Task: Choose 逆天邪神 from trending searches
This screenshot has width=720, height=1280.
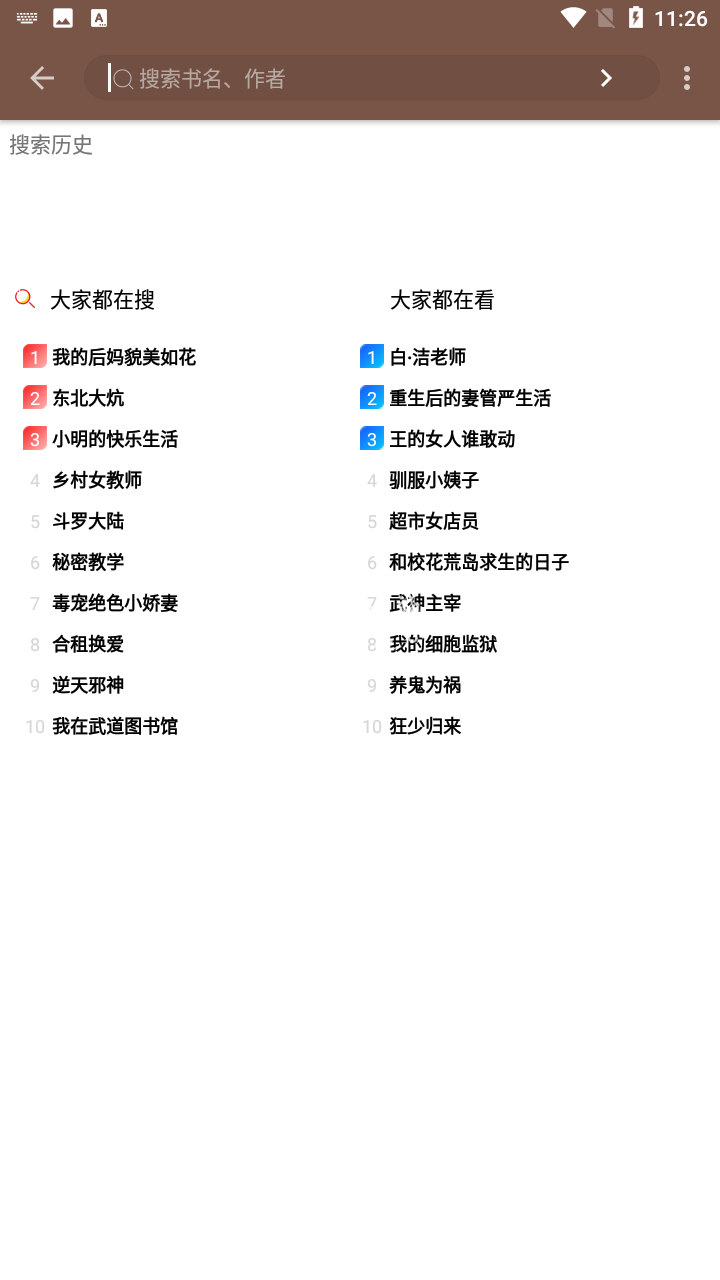Action: [x=88, y=685]
